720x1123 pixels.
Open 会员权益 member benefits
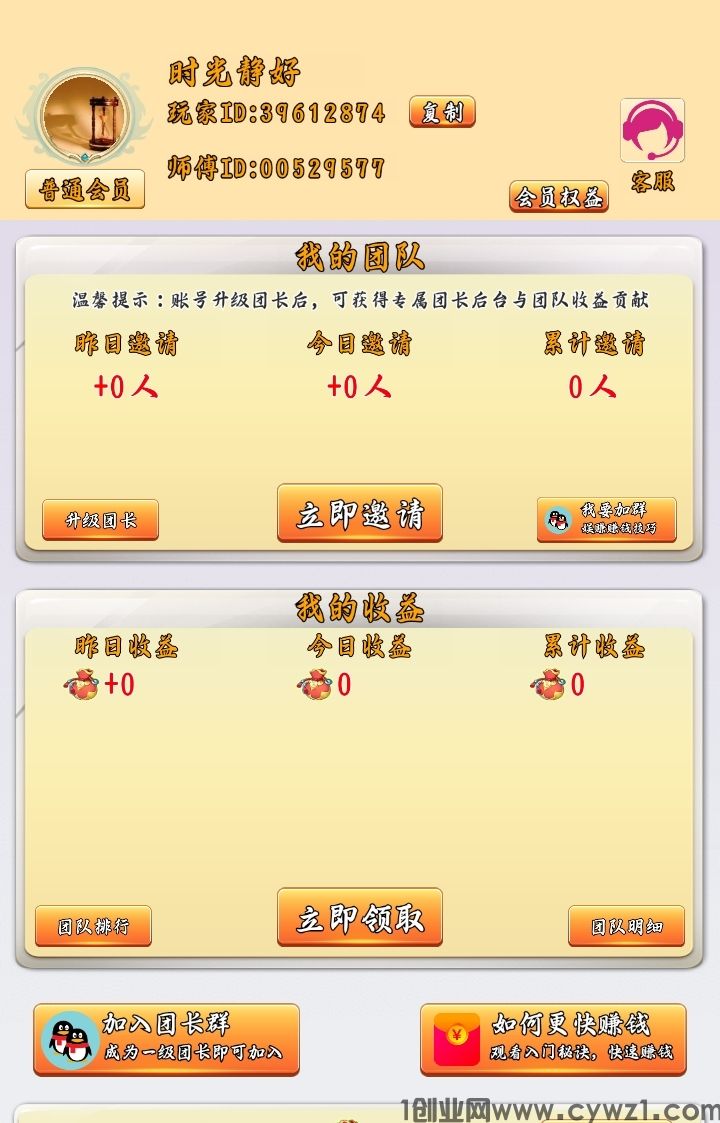(x=559, y=197)
